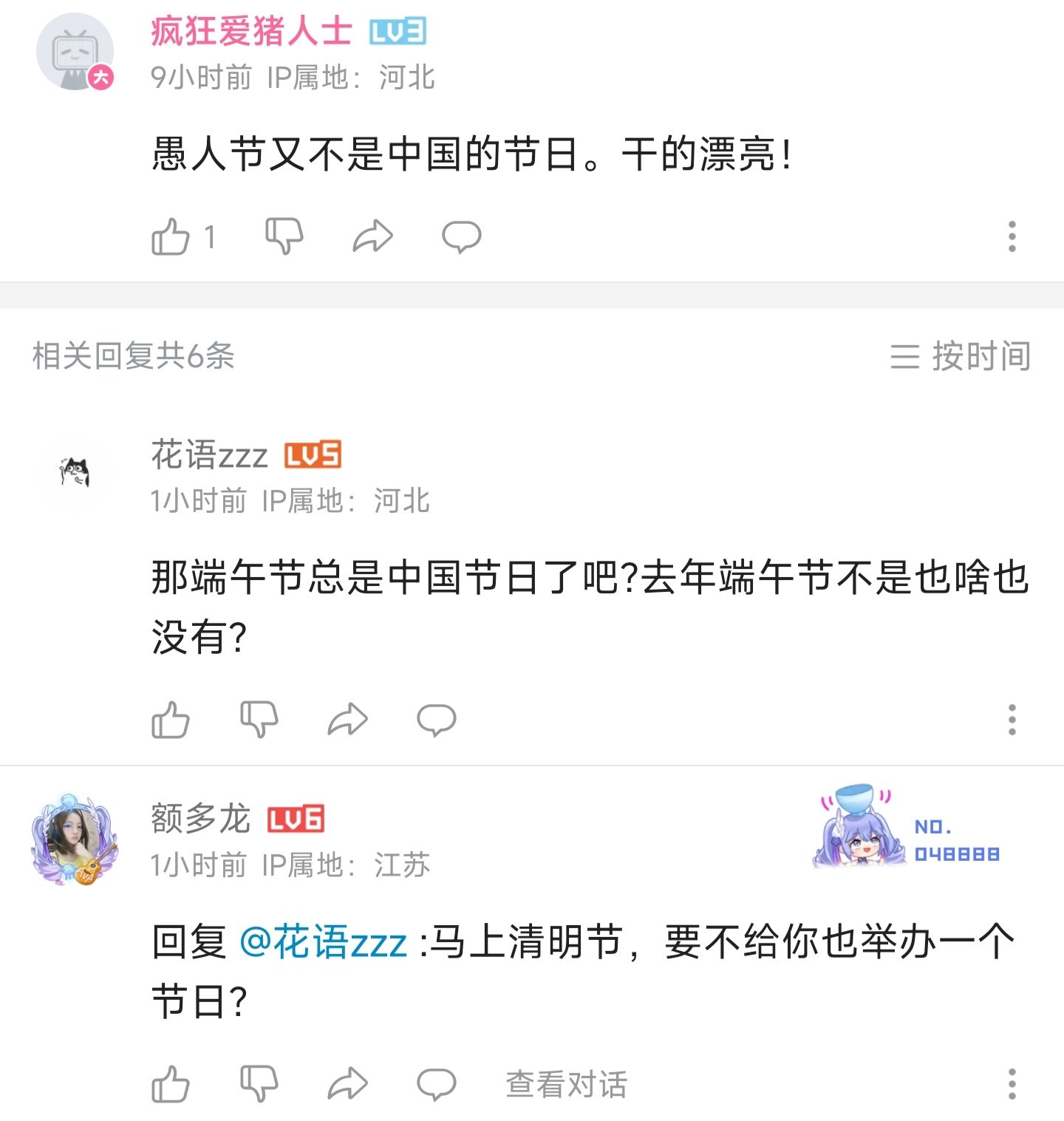The image size is (1064, 1121).
Task: Share 额多龙's reply
Action: 347,1083
